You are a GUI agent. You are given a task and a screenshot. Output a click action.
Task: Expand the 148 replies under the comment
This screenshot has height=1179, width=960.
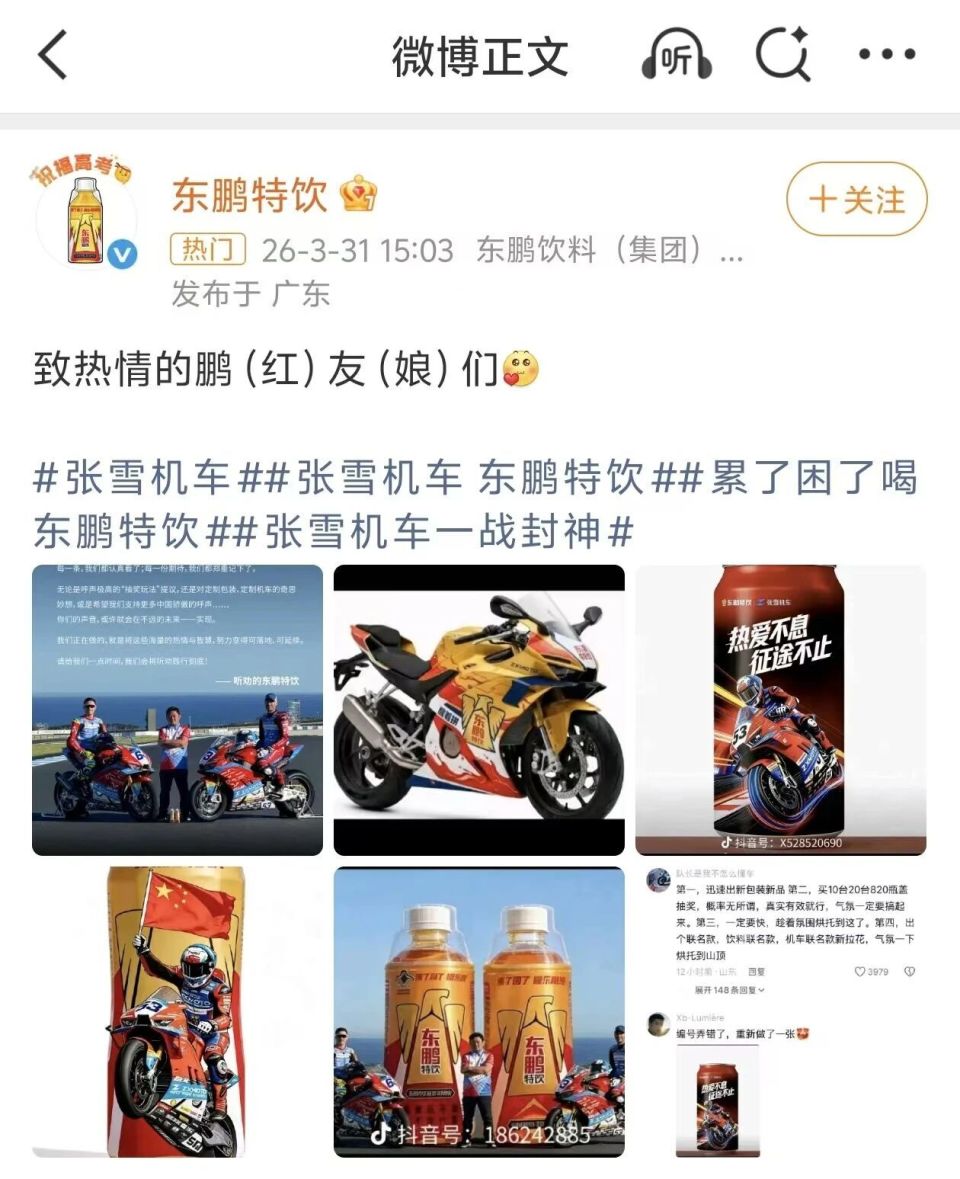pos(728,988)
